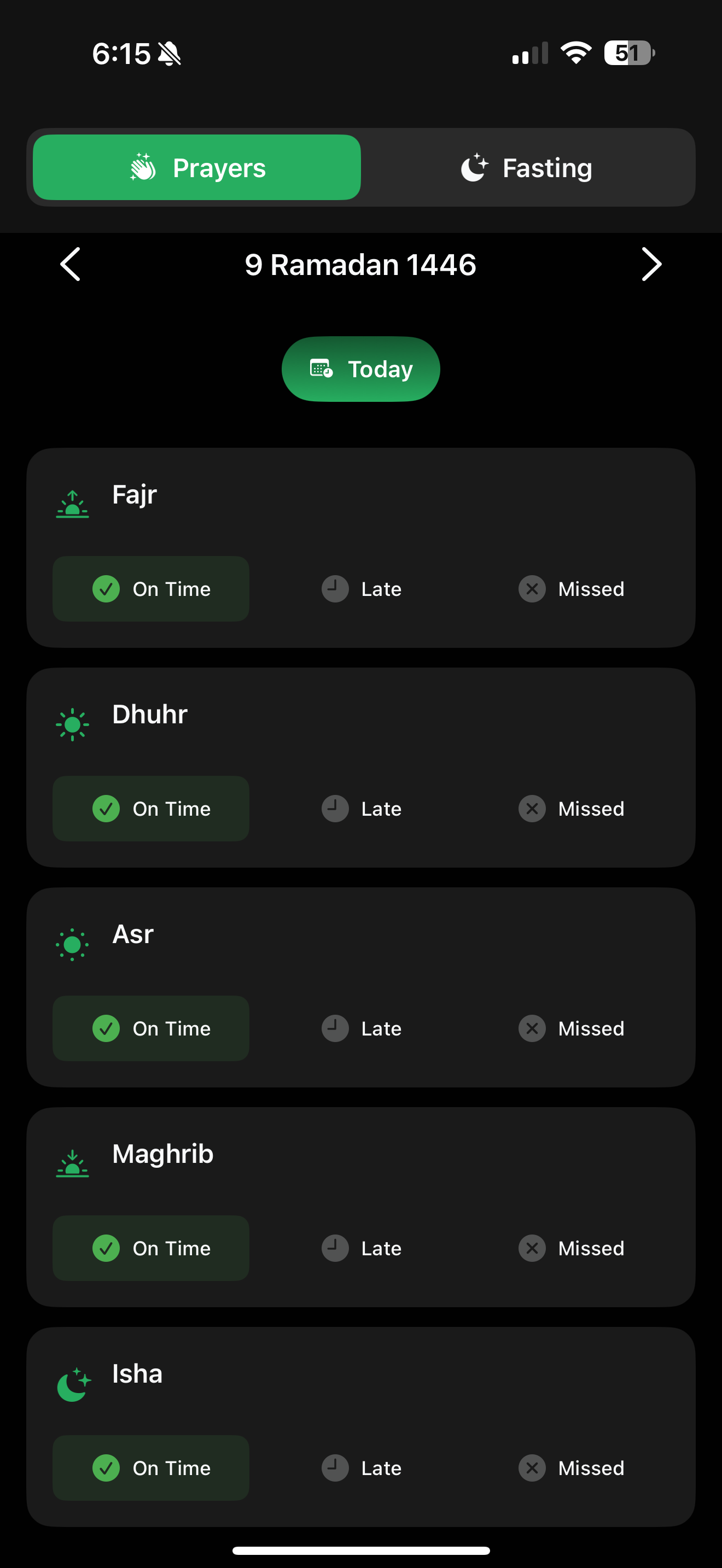Viewport: 722px width, 1568px height.
Task: Mark Maghrib prayer as Missed
Action: click(571, 1248)
